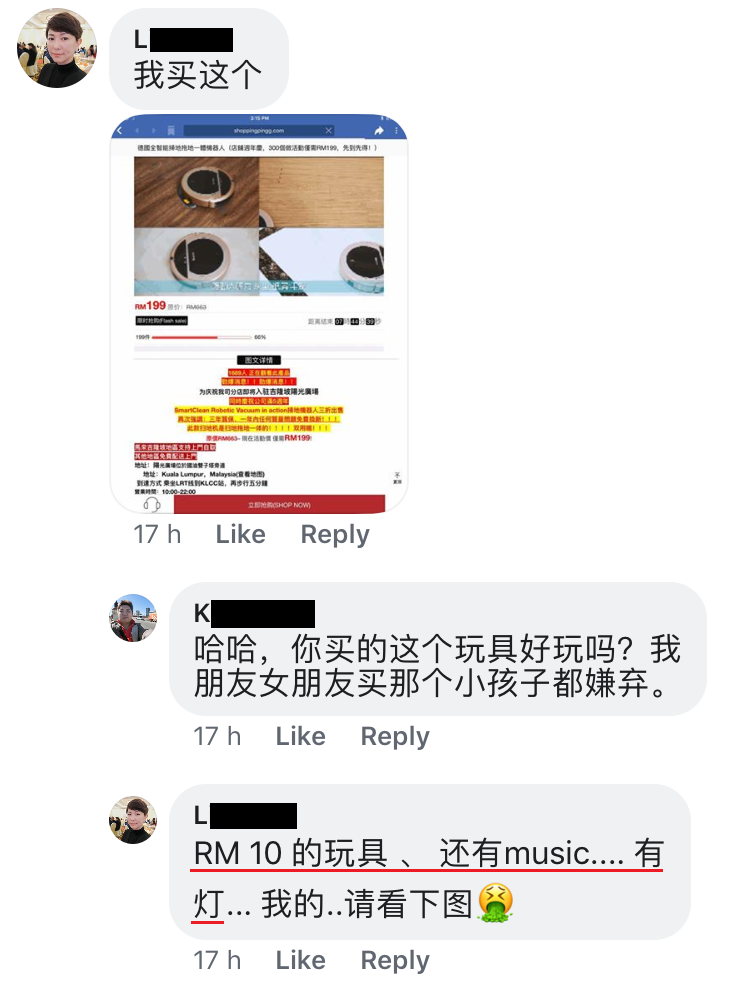743x985 pixels.
Task: Reply to the comment starting with "哈哈"
Action: (x=395, y=737)
